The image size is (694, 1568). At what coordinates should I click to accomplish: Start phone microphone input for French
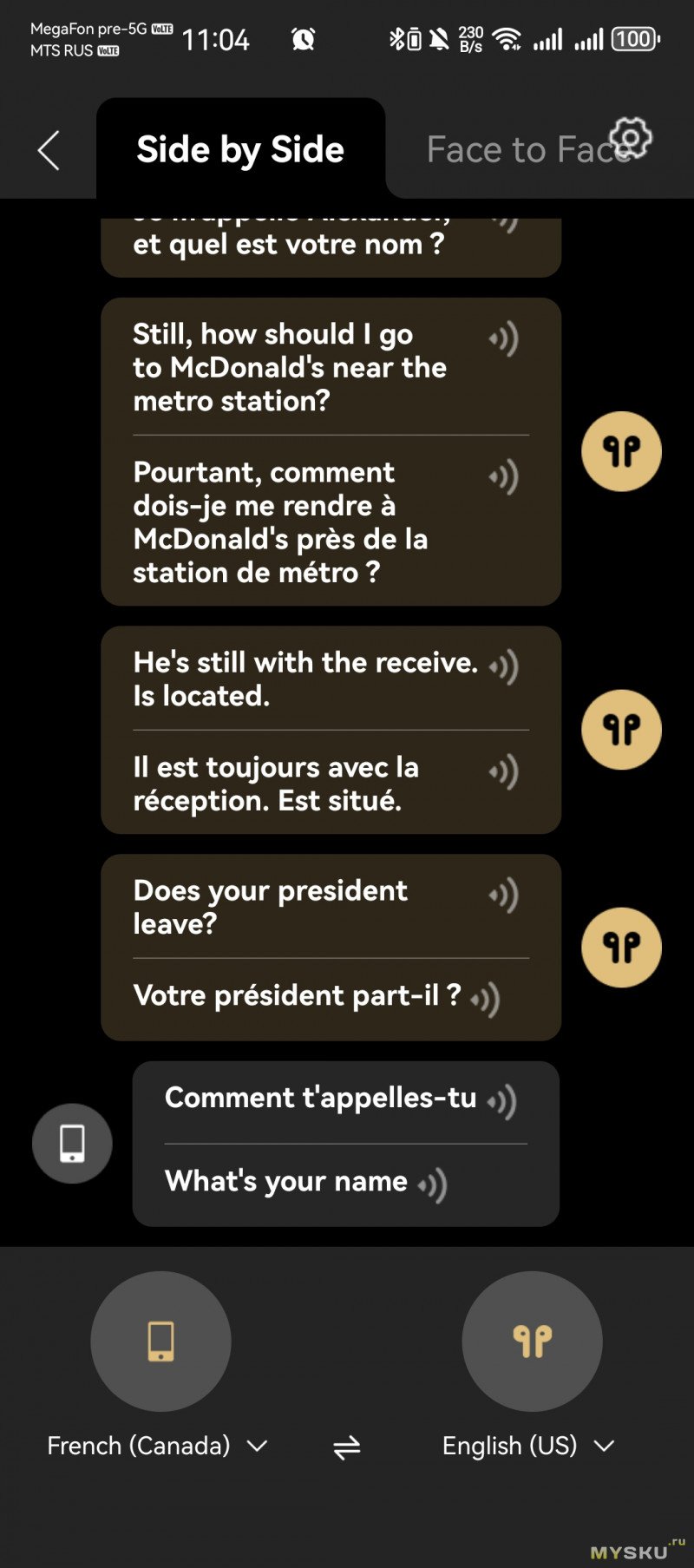coord(160,1342)
